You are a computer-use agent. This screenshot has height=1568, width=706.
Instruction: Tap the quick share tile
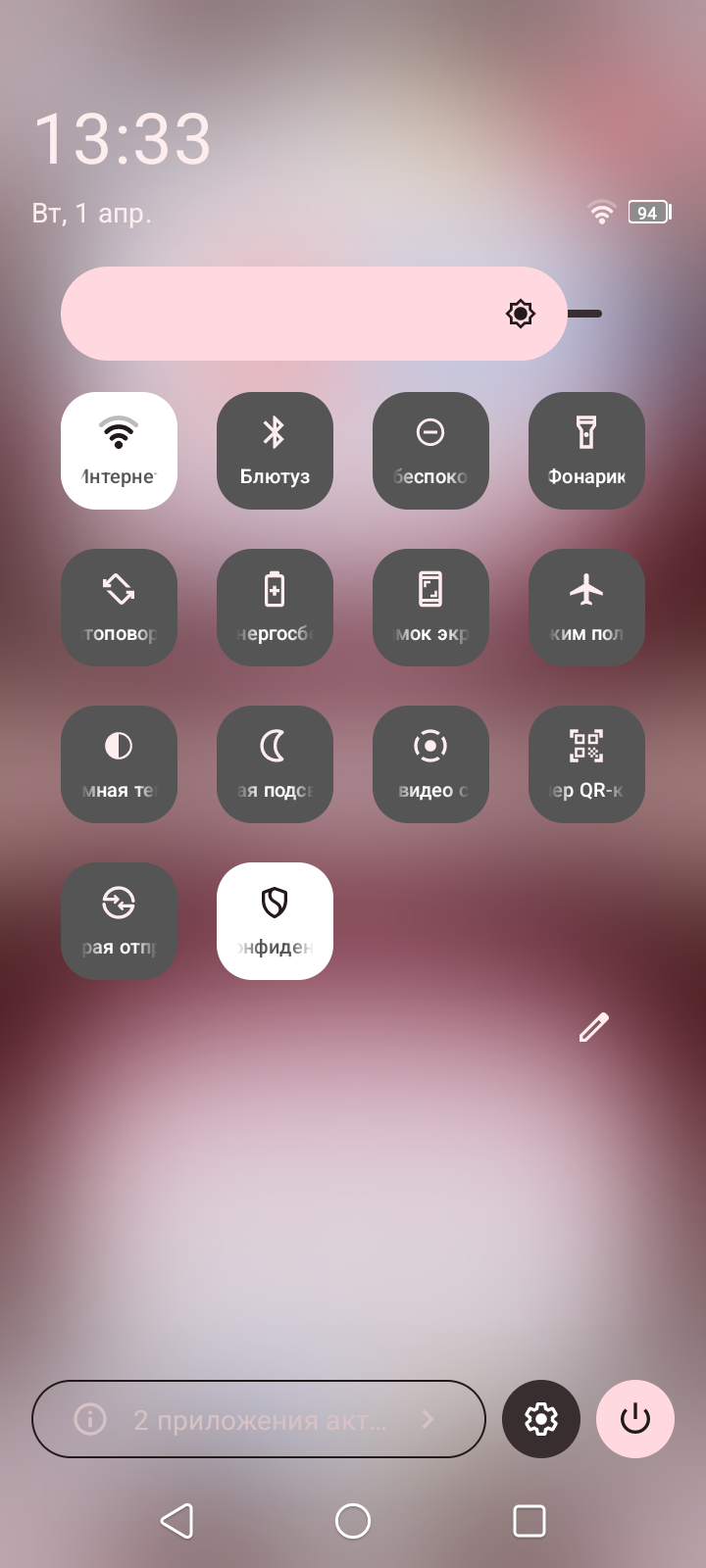pos(119,921)
